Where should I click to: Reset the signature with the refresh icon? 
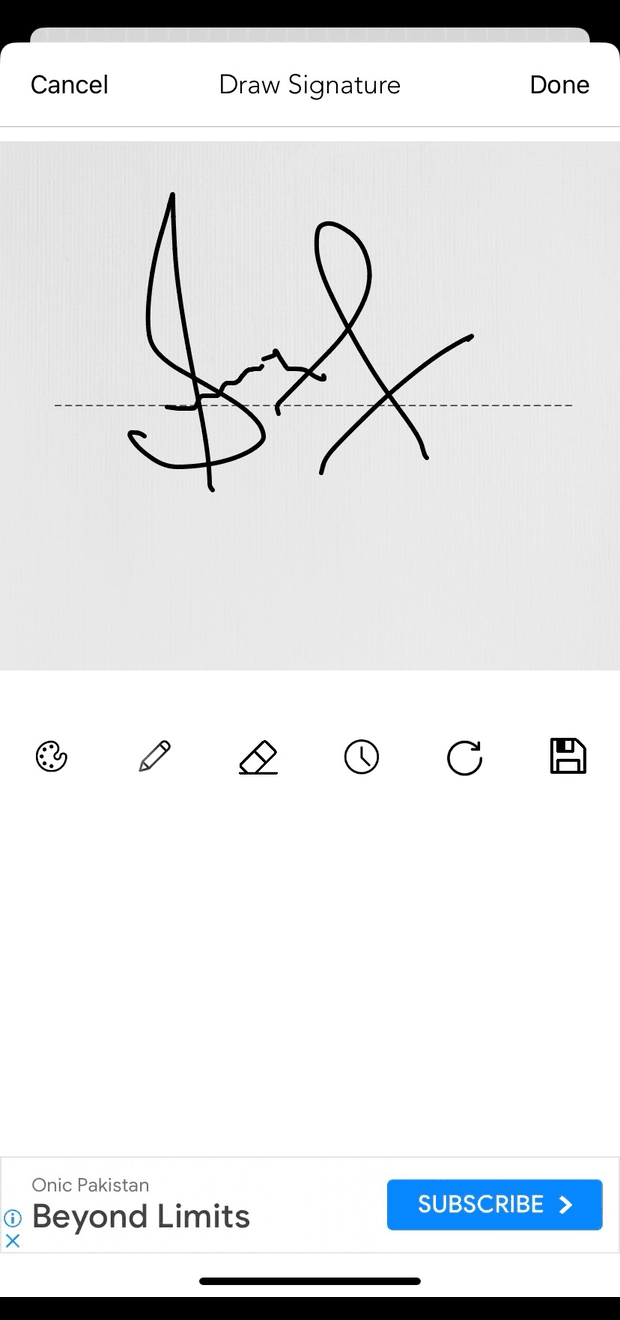click(464, 757)
